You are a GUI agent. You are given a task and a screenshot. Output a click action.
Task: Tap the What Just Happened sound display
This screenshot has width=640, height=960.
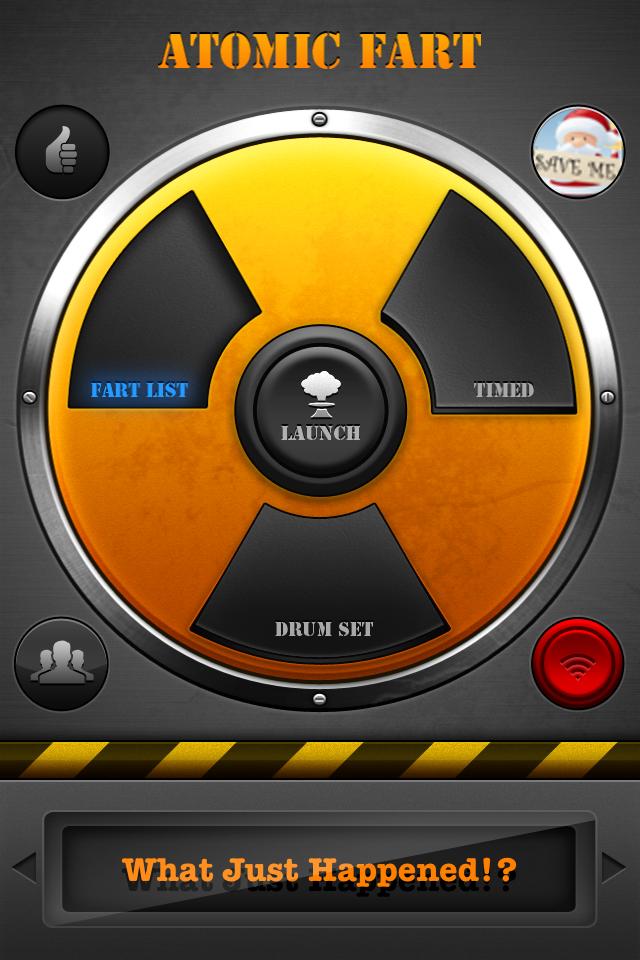(x=320, y=868)
